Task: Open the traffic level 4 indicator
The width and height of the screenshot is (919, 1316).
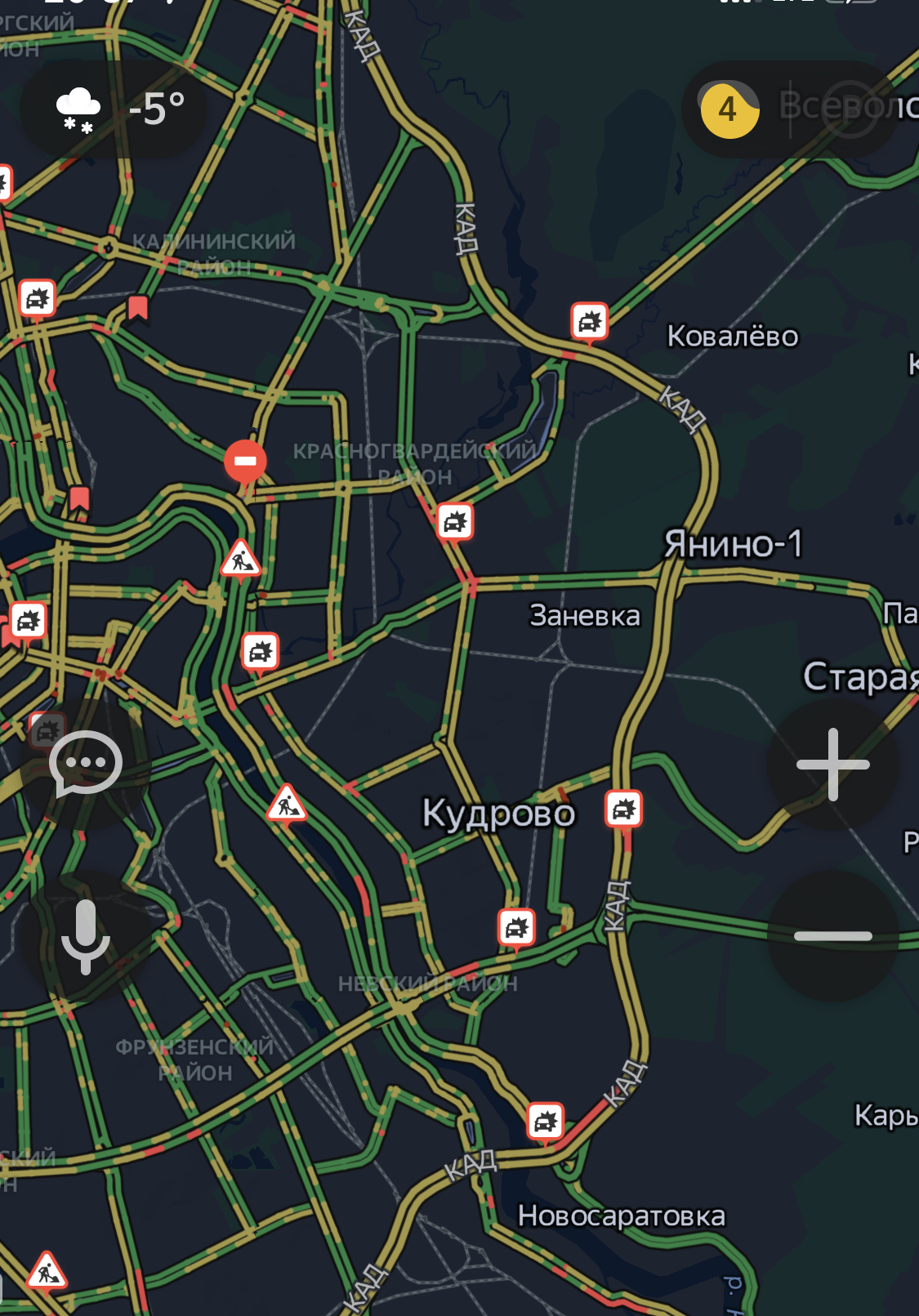Action: pyautogui.click(x=729, y=109)
